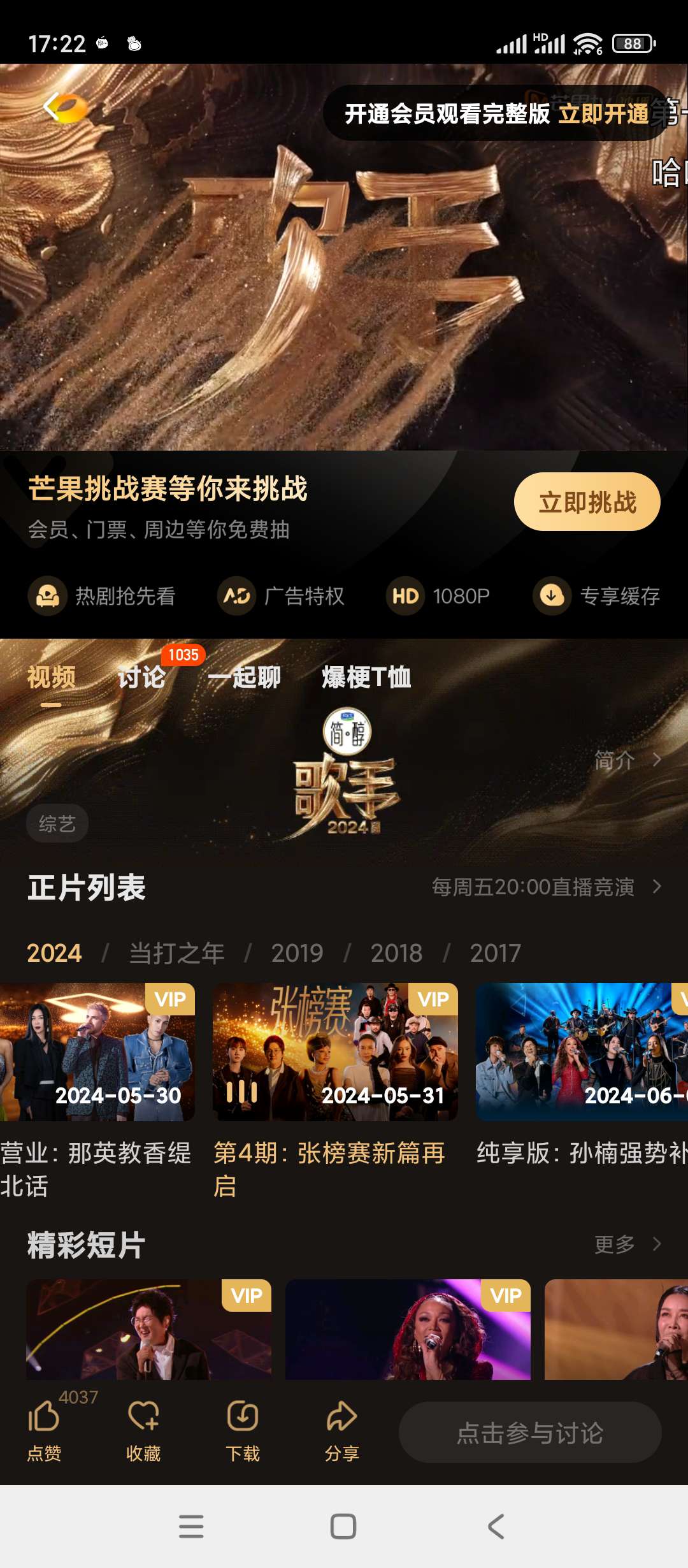Play 纯享版：孙楠强势 episode
The width and height of the screenshot is (688, 1568).
(x=581, y=1053)
